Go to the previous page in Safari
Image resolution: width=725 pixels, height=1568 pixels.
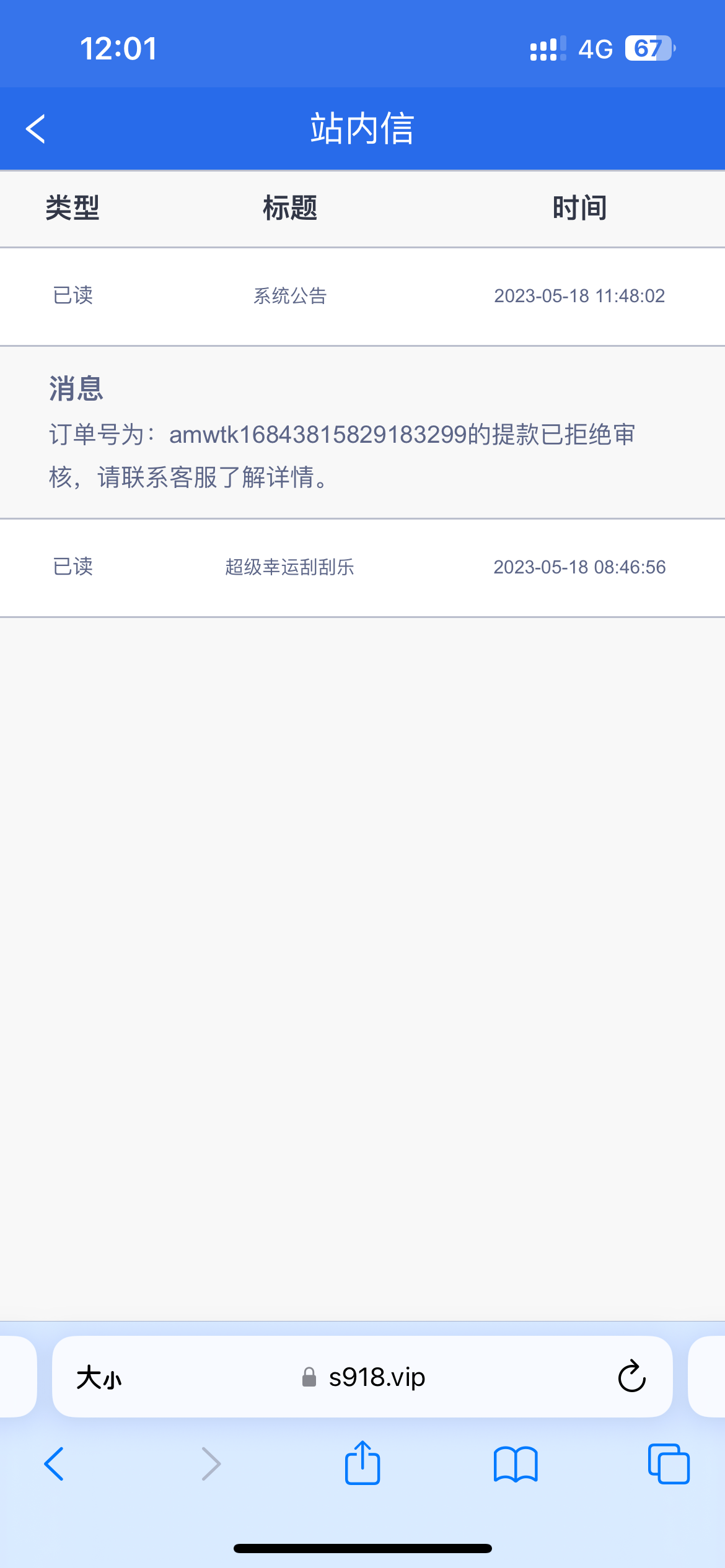(x=55, y=1464)
